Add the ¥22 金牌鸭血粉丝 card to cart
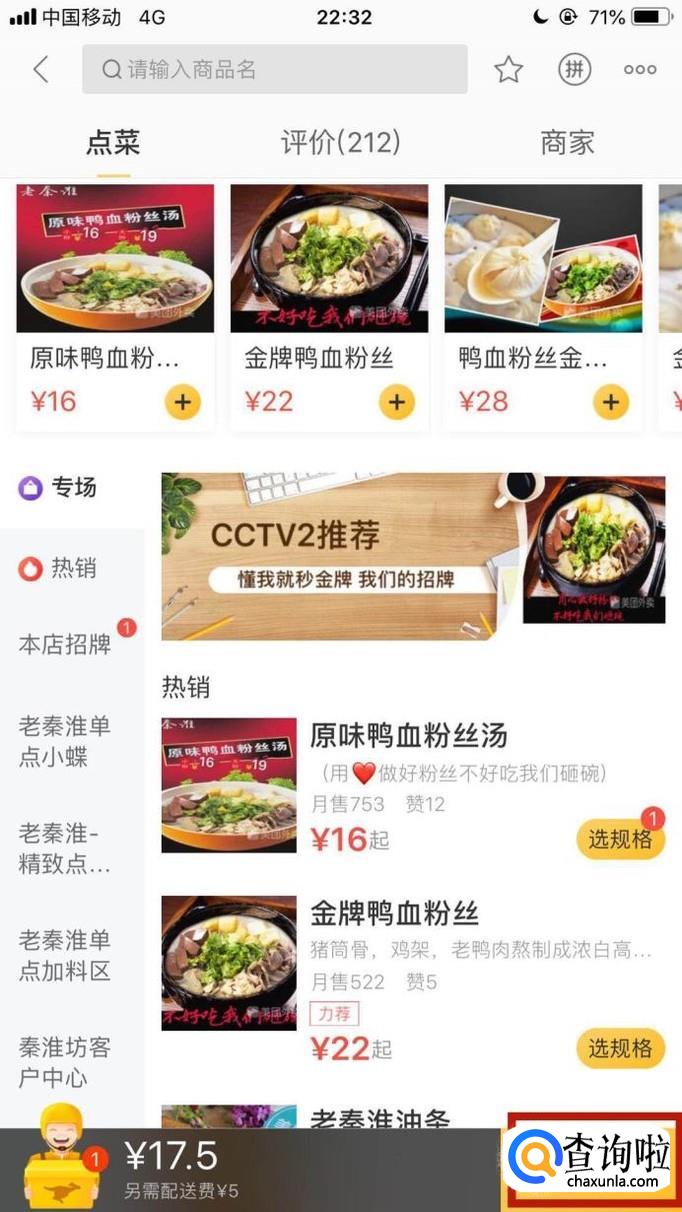 click(396, 402)
